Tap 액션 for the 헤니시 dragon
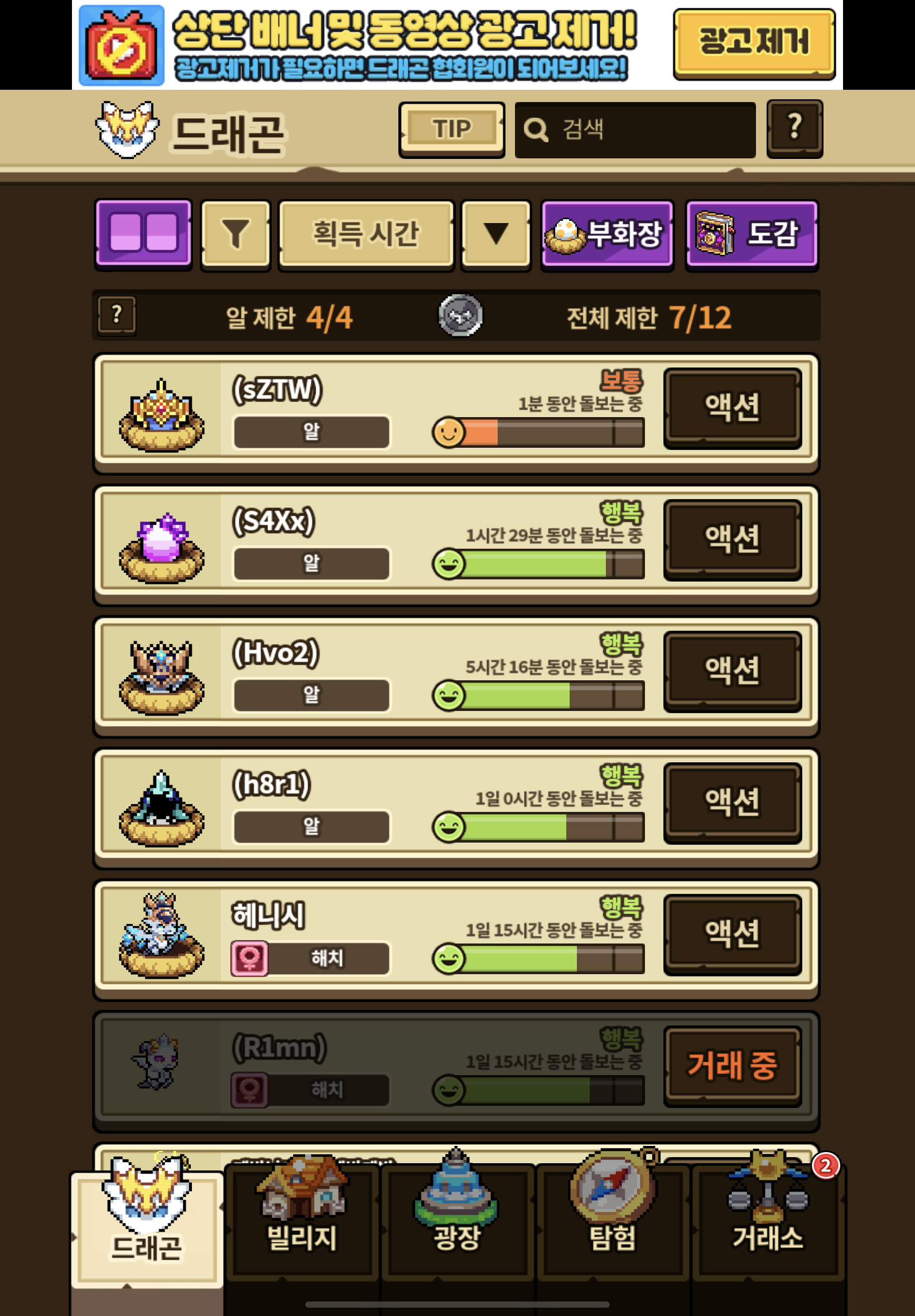 click(x=732, y=935)
